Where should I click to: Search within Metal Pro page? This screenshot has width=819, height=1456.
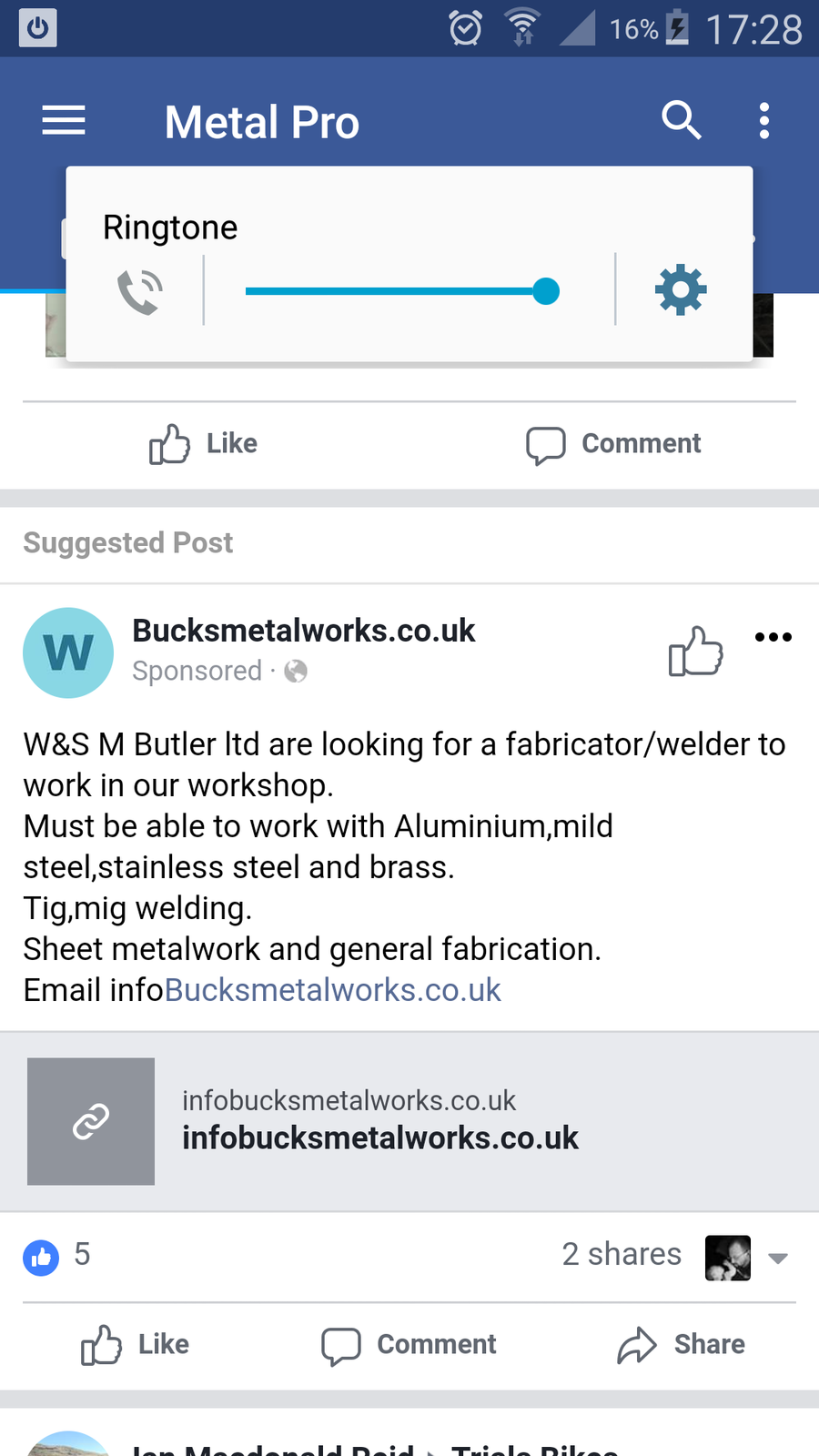click(681, 120)
